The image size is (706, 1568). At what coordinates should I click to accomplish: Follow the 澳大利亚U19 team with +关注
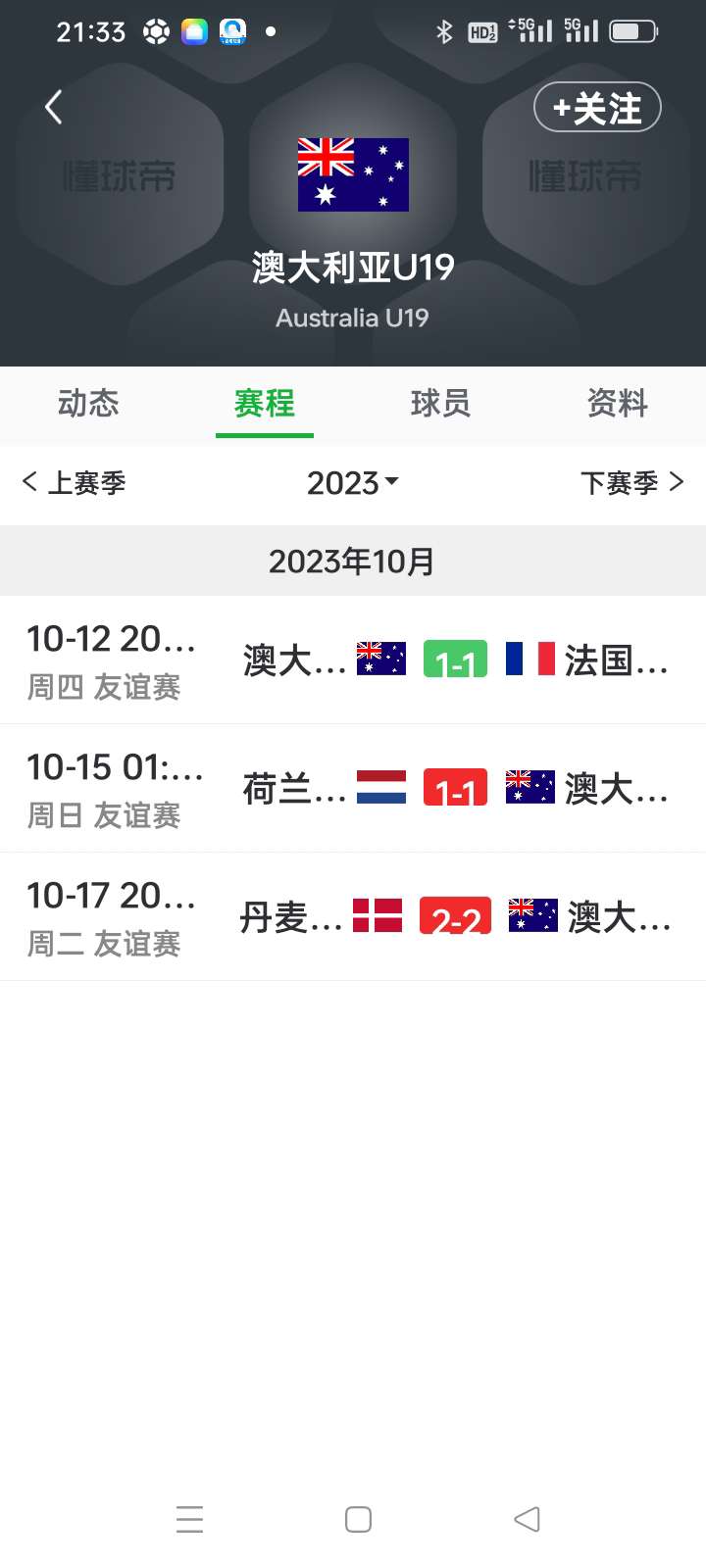[597, 108]
